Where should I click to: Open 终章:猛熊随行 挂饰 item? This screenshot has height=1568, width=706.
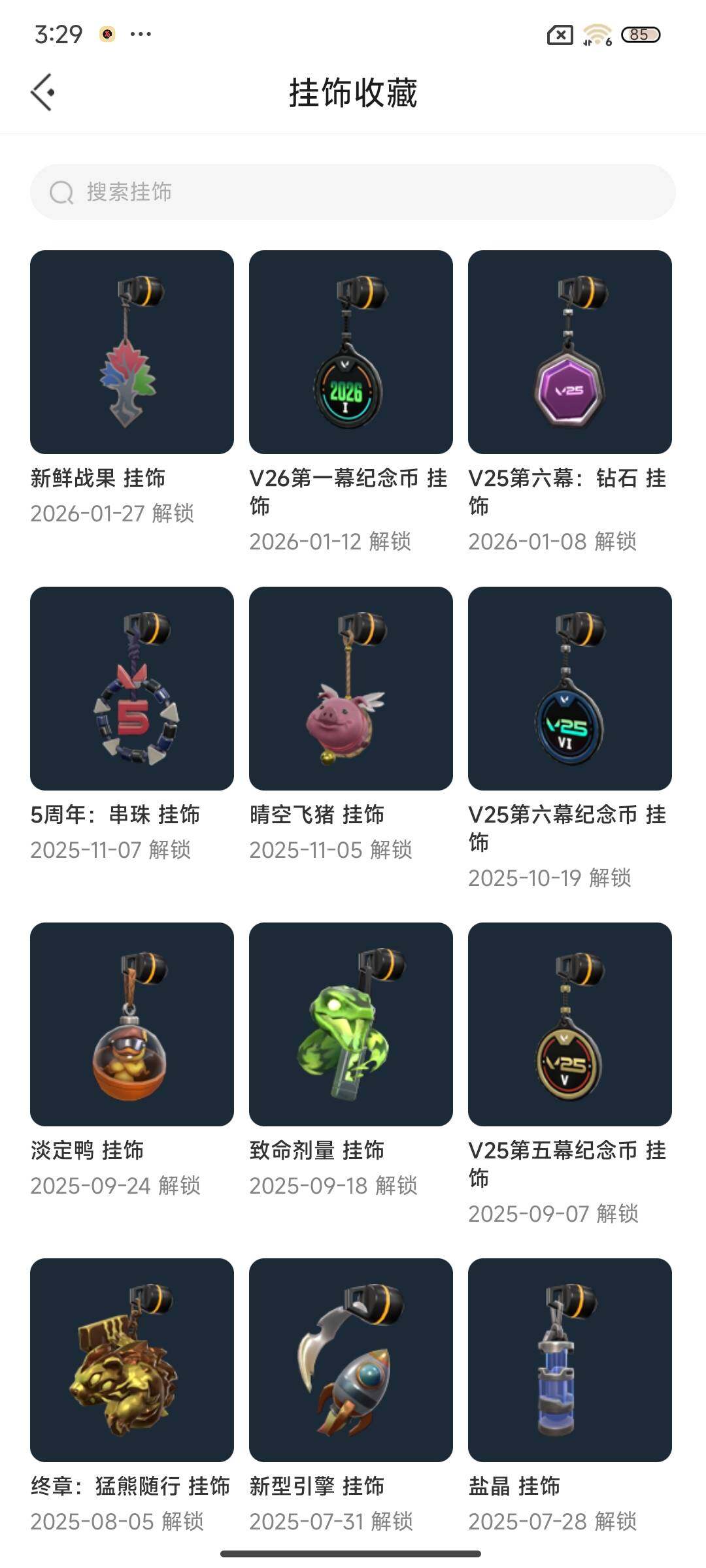pos(132,1360)
